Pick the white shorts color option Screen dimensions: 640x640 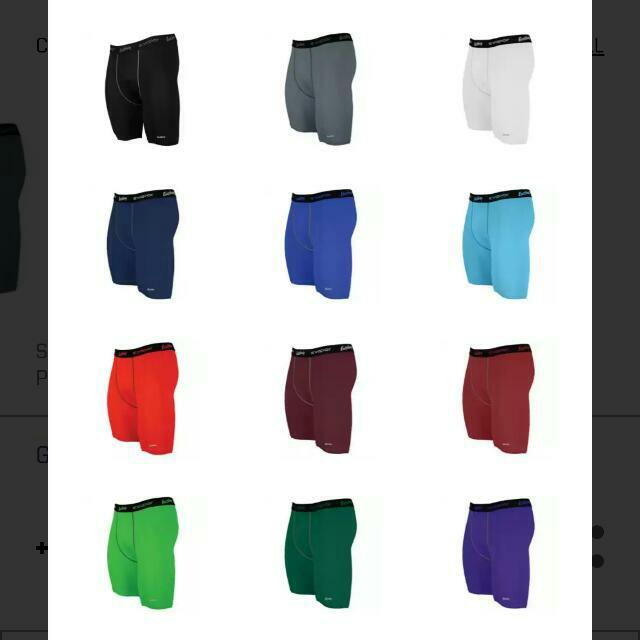point(498,90)
